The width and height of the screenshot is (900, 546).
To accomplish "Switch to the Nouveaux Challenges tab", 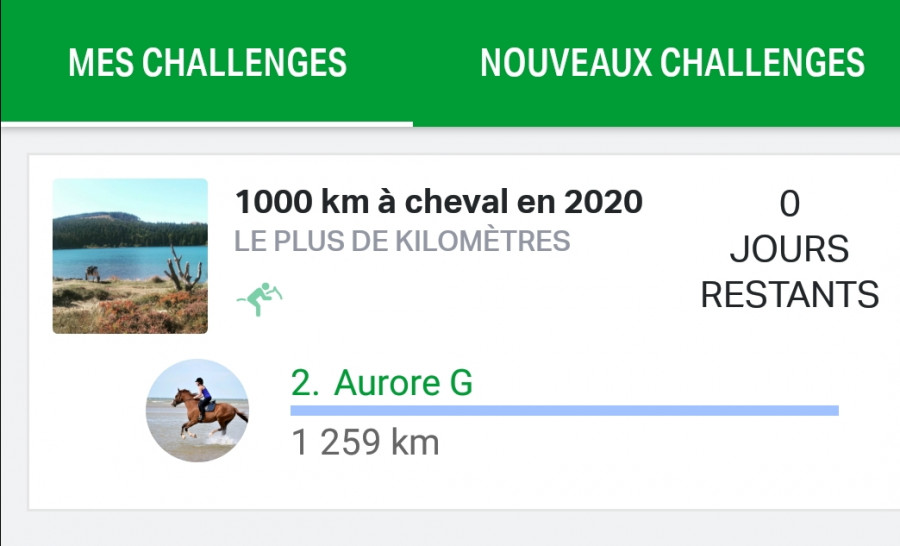I will (672, 62).
